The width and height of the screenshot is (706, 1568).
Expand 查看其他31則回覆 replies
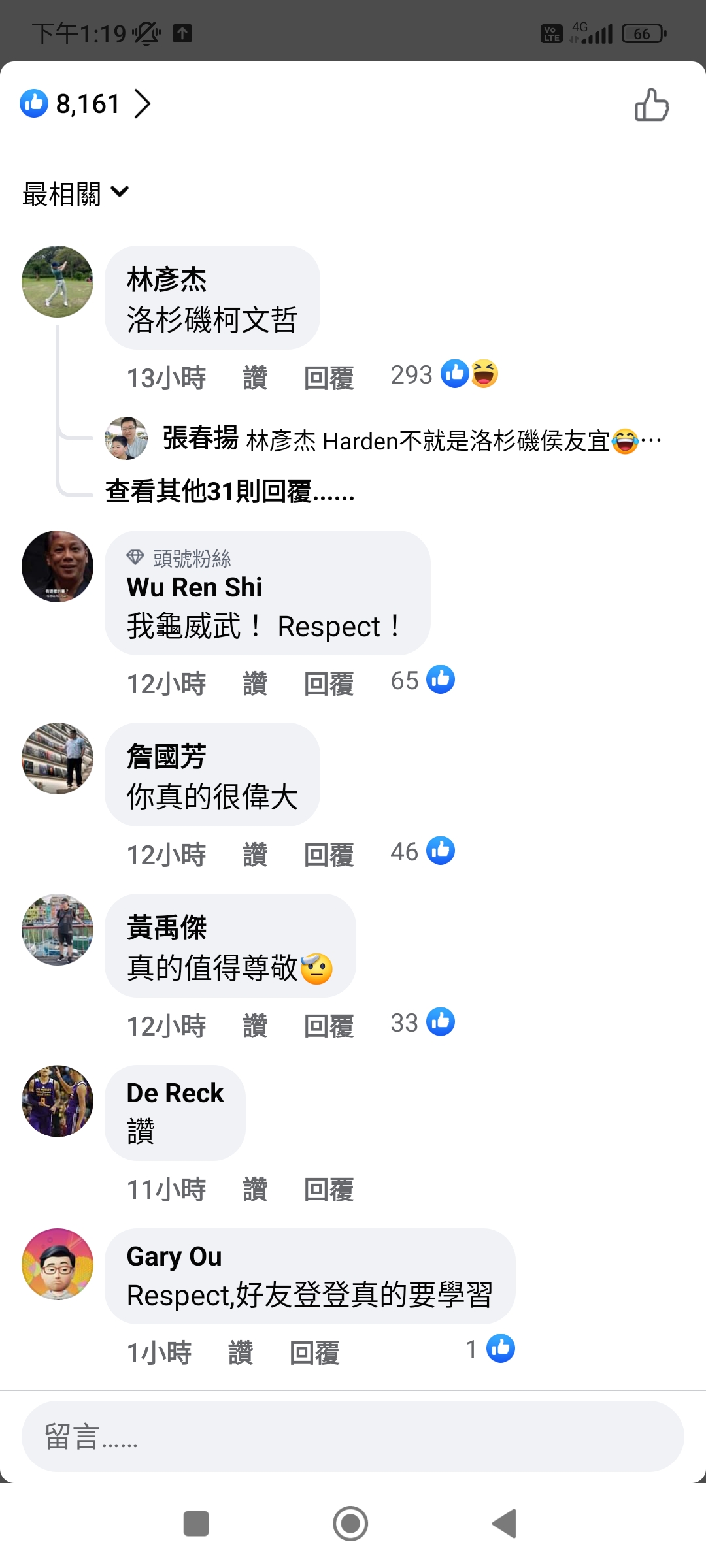tap(229, 491)
